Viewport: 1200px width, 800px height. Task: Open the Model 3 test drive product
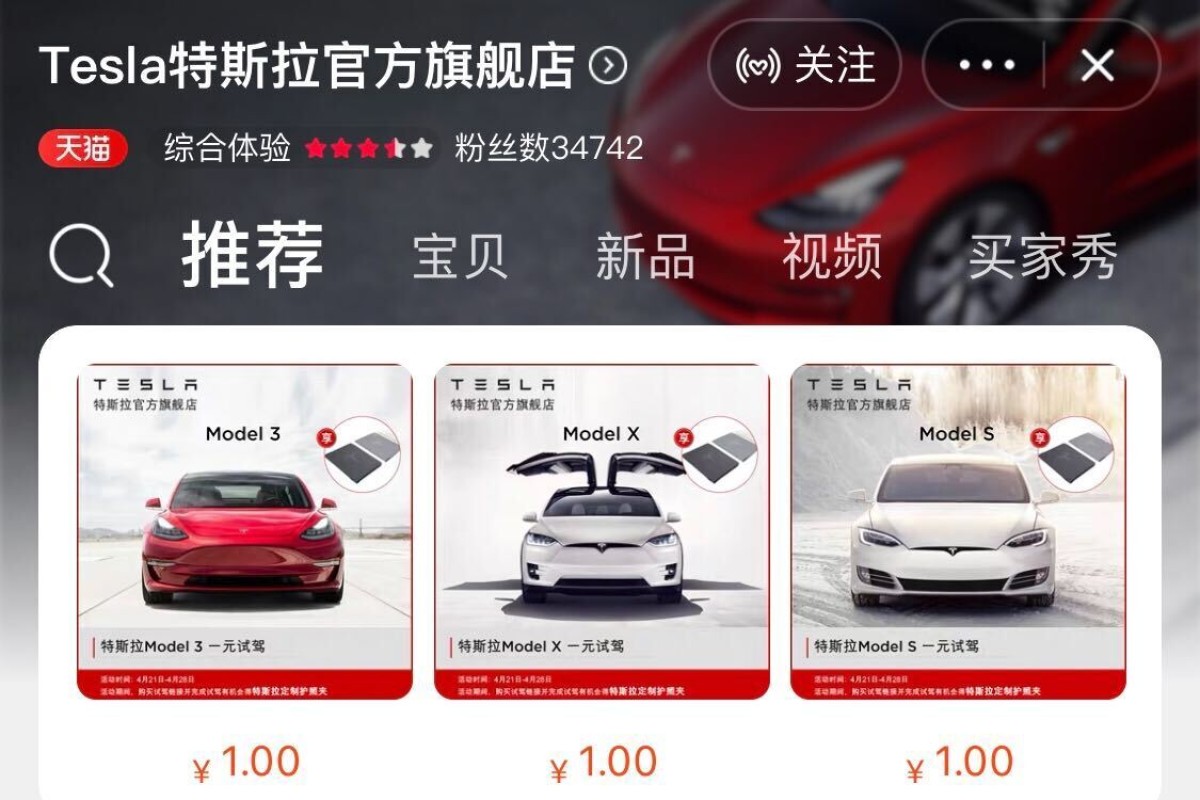pos(244,531)
